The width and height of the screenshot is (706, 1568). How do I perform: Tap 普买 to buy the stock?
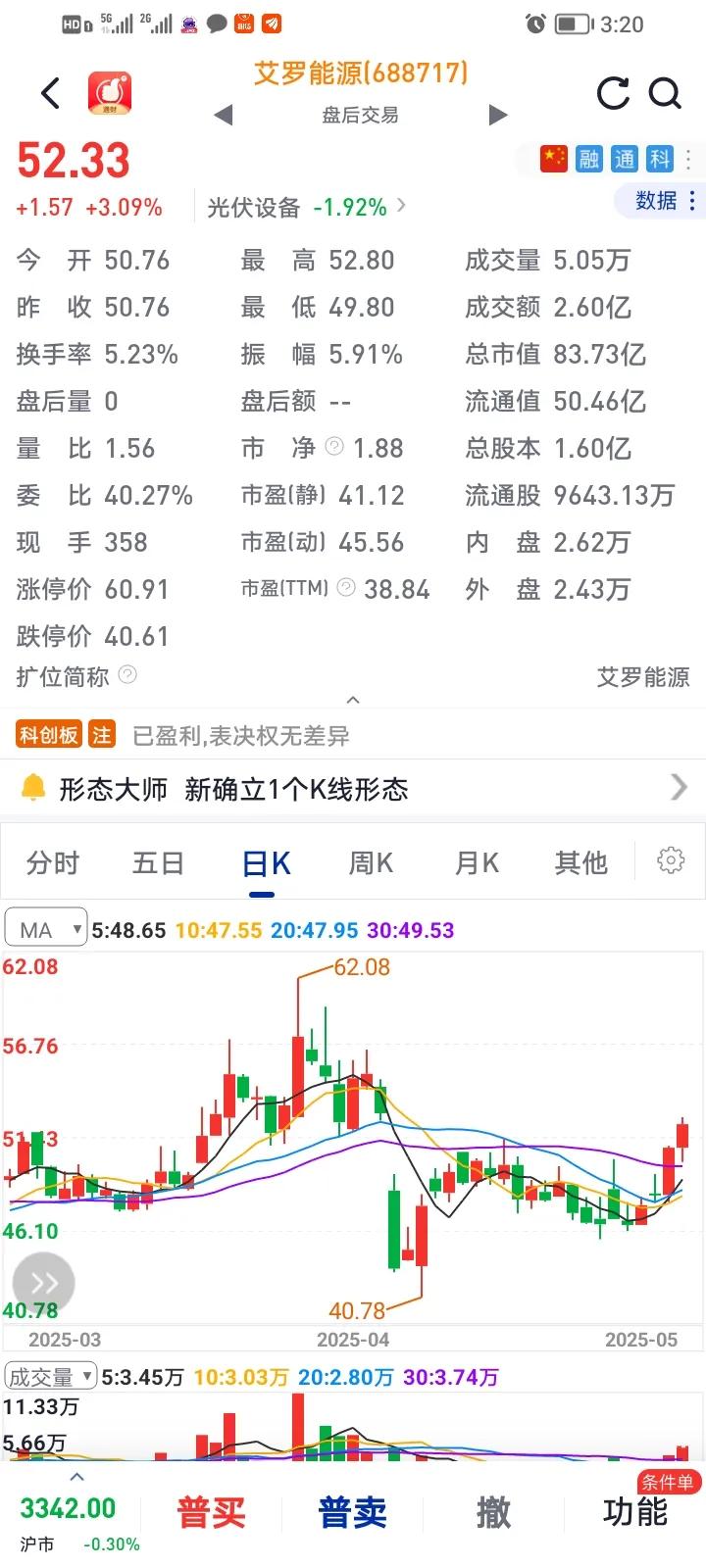(211, 1512)
